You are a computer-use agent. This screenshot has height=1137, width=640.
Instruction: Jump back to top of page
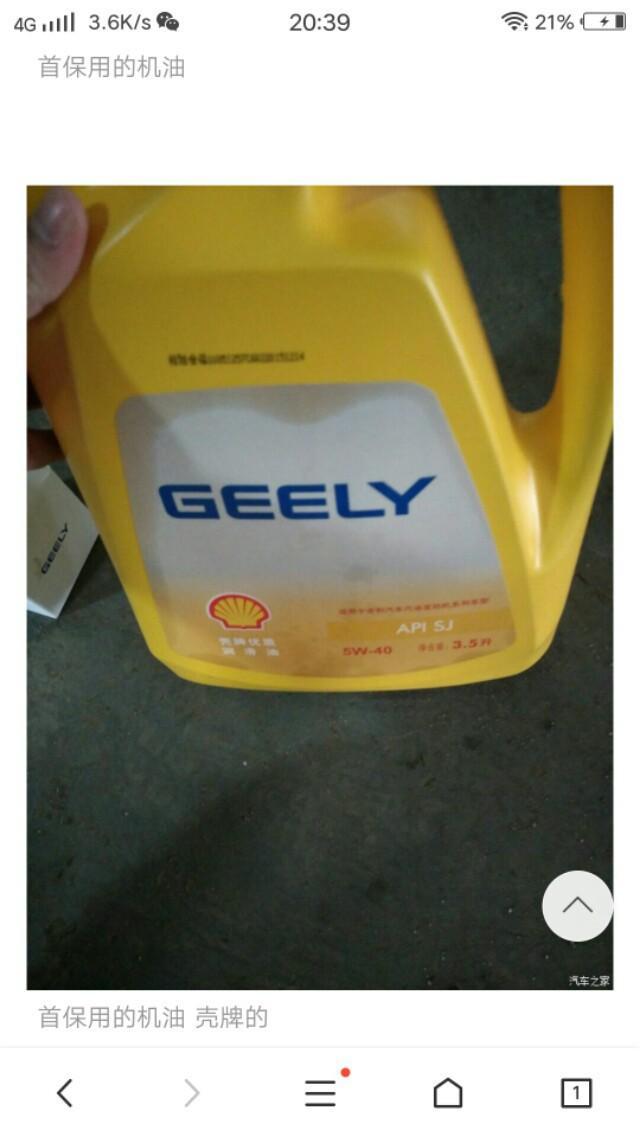(x=577, y=906)
